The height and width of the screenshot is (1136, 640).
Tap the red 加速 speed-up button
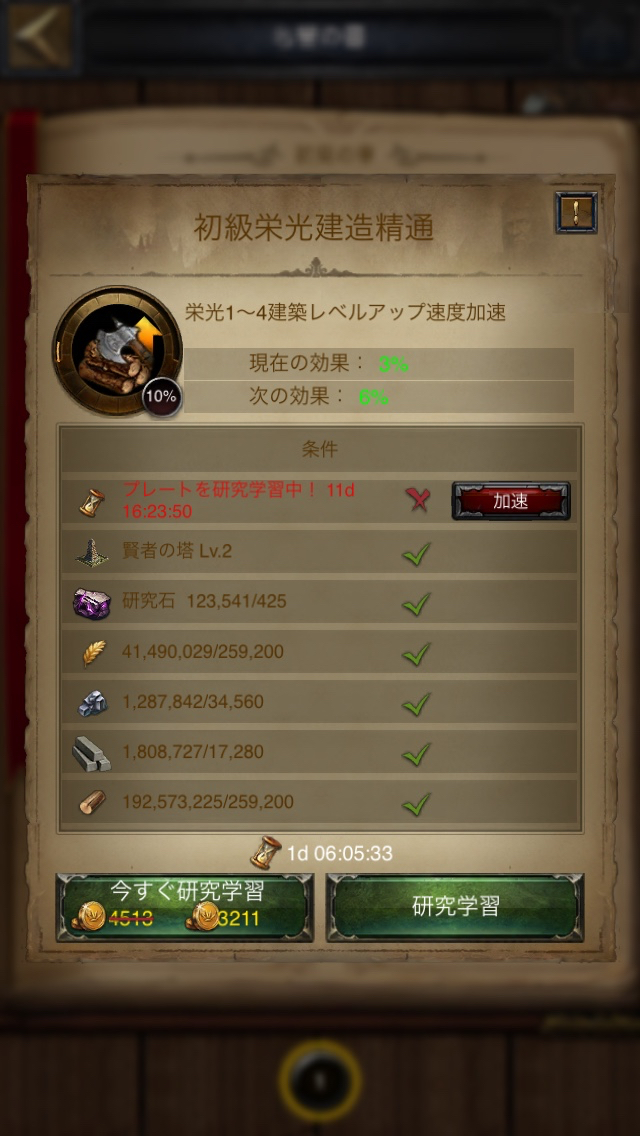pos(511,501)
